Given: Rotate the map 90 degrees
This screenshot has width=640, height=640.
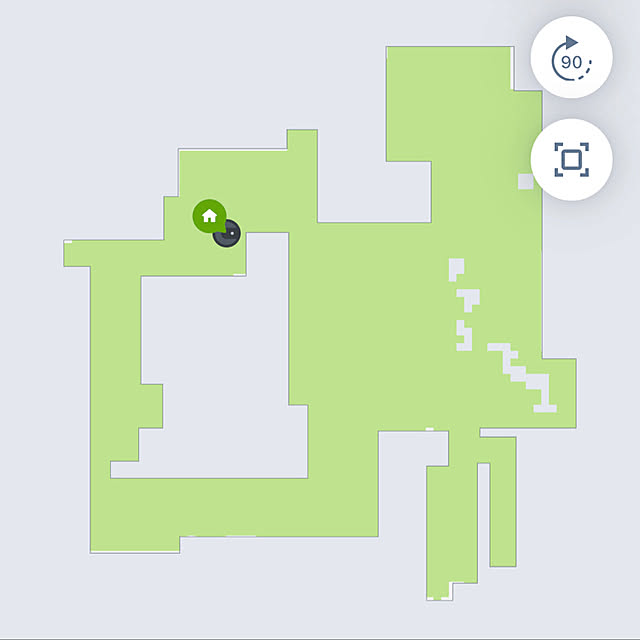Looking at the screenshot, I should (571, 58).
